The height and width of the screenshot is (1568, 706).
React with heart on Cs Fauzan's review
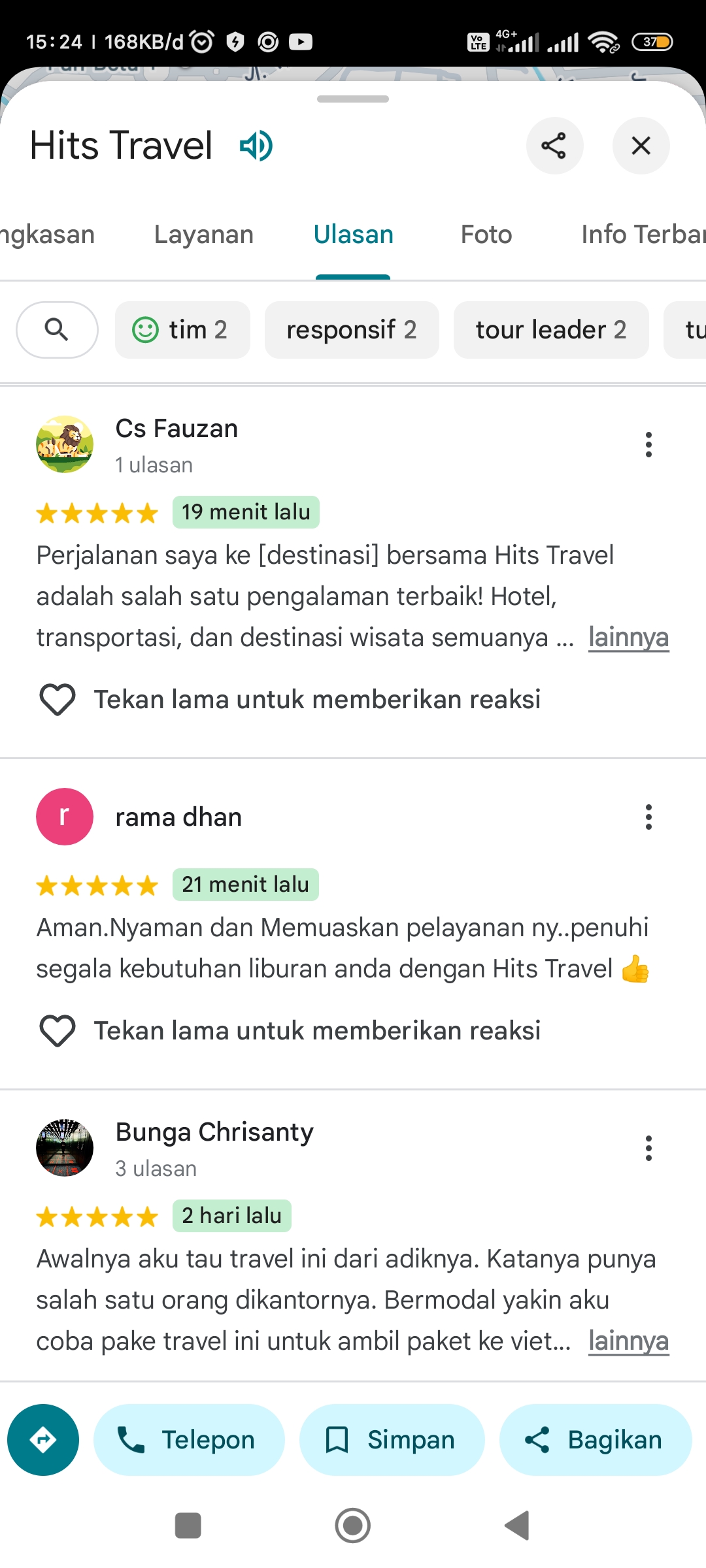pos(58,700)
